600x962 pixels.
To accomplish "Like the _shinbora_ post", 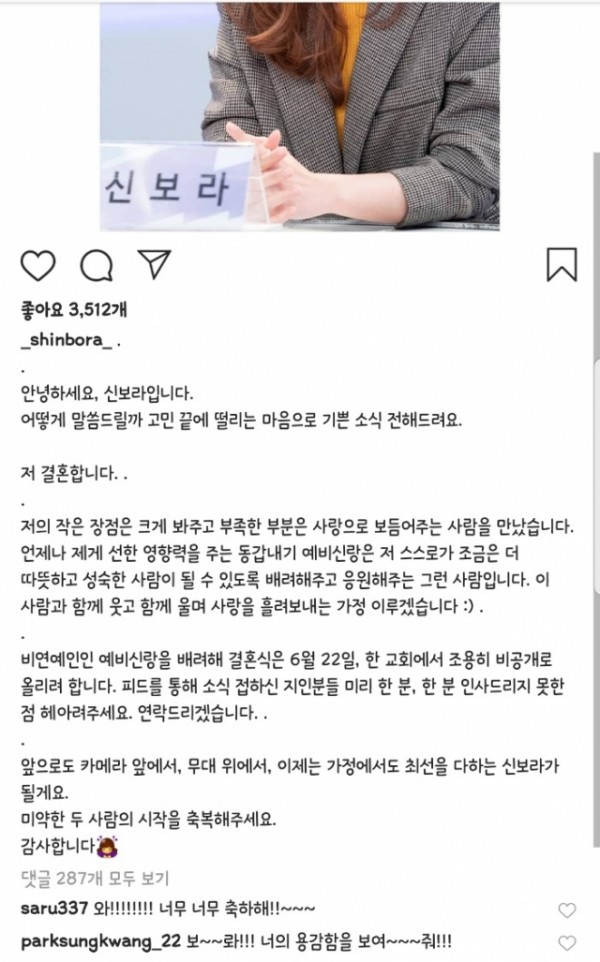I will tap(38, 266).
